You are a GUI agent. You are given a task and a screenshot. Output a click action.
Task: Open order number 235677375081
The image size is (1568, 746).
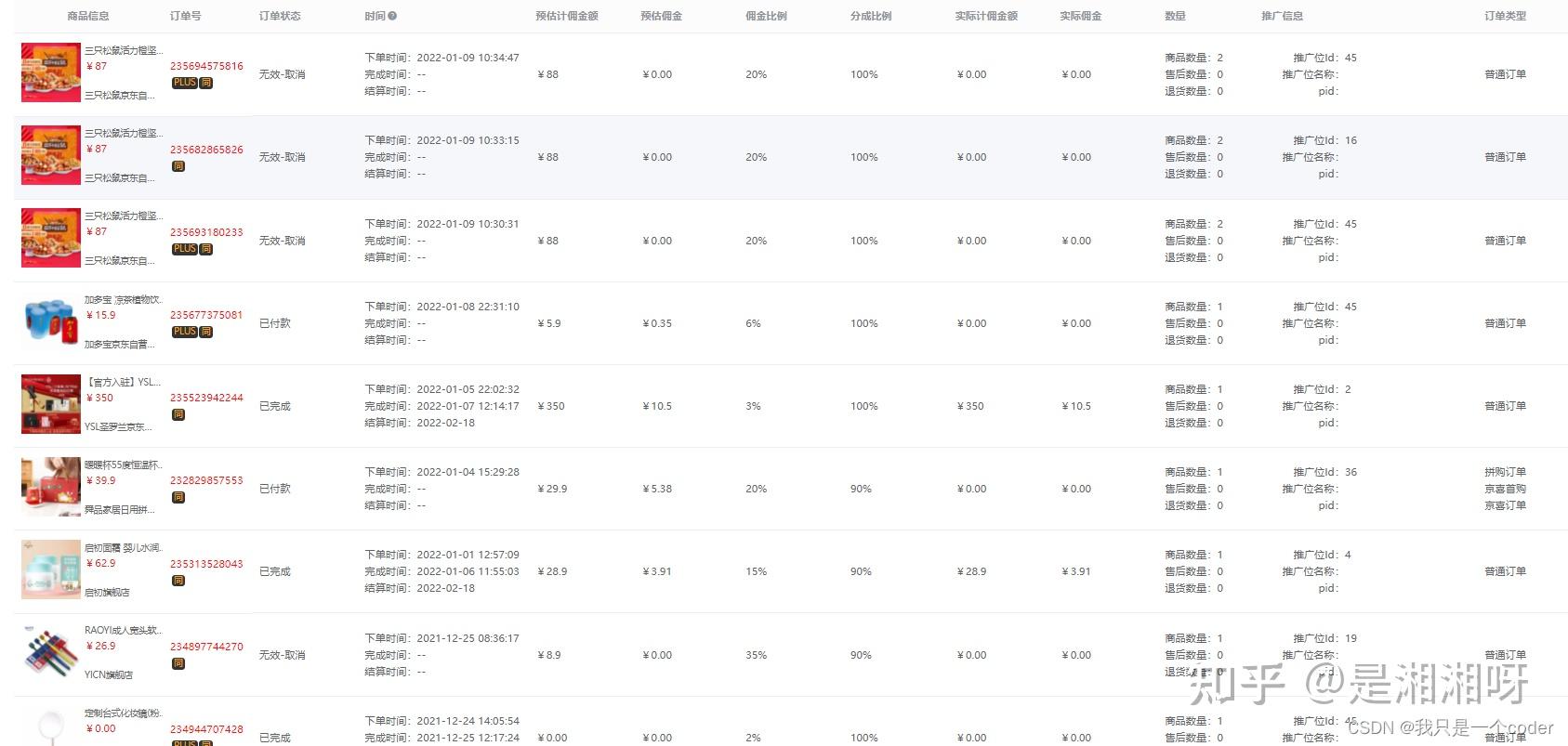(x=206, y=315)
